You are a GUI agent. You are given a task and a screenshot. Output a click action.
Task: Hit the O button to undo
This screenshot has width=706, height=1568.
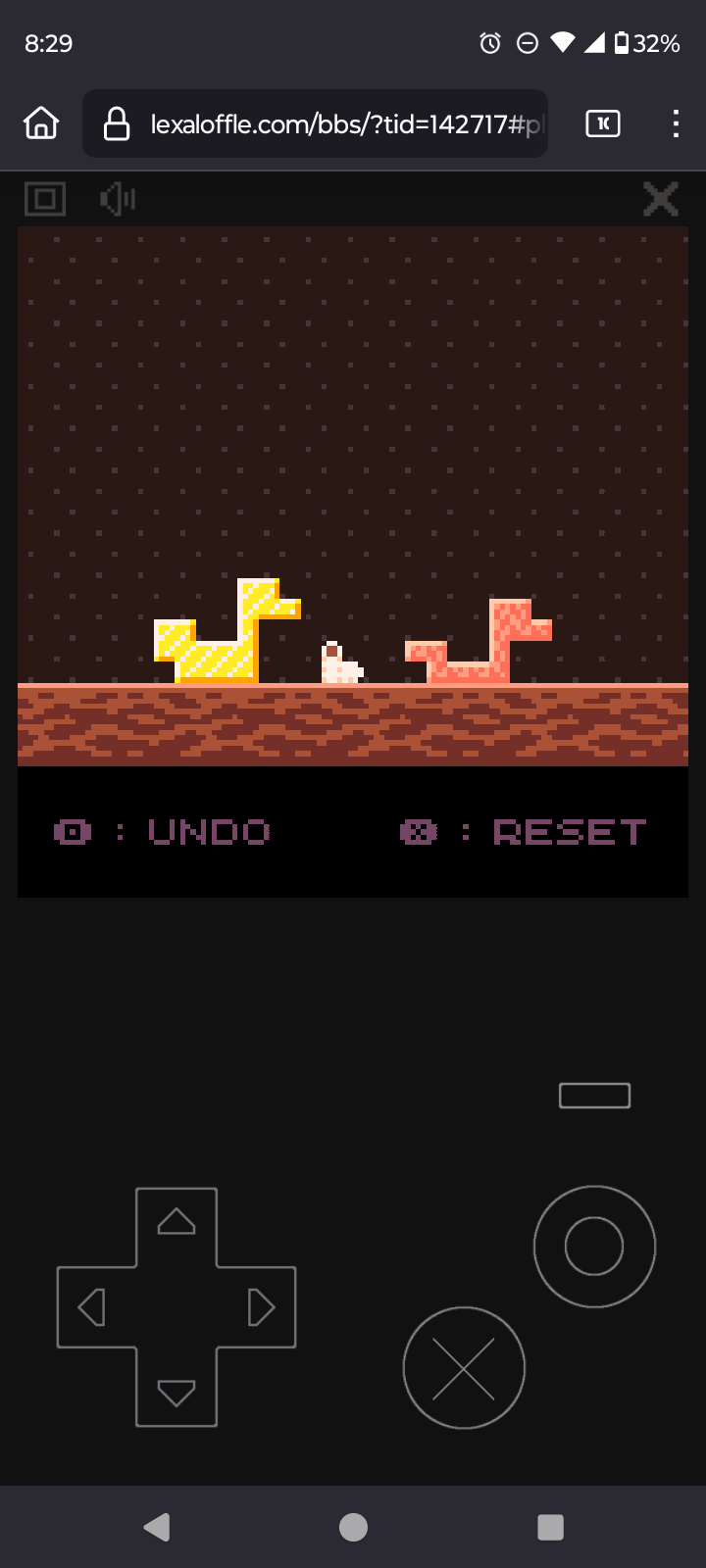pos(594,1247)
